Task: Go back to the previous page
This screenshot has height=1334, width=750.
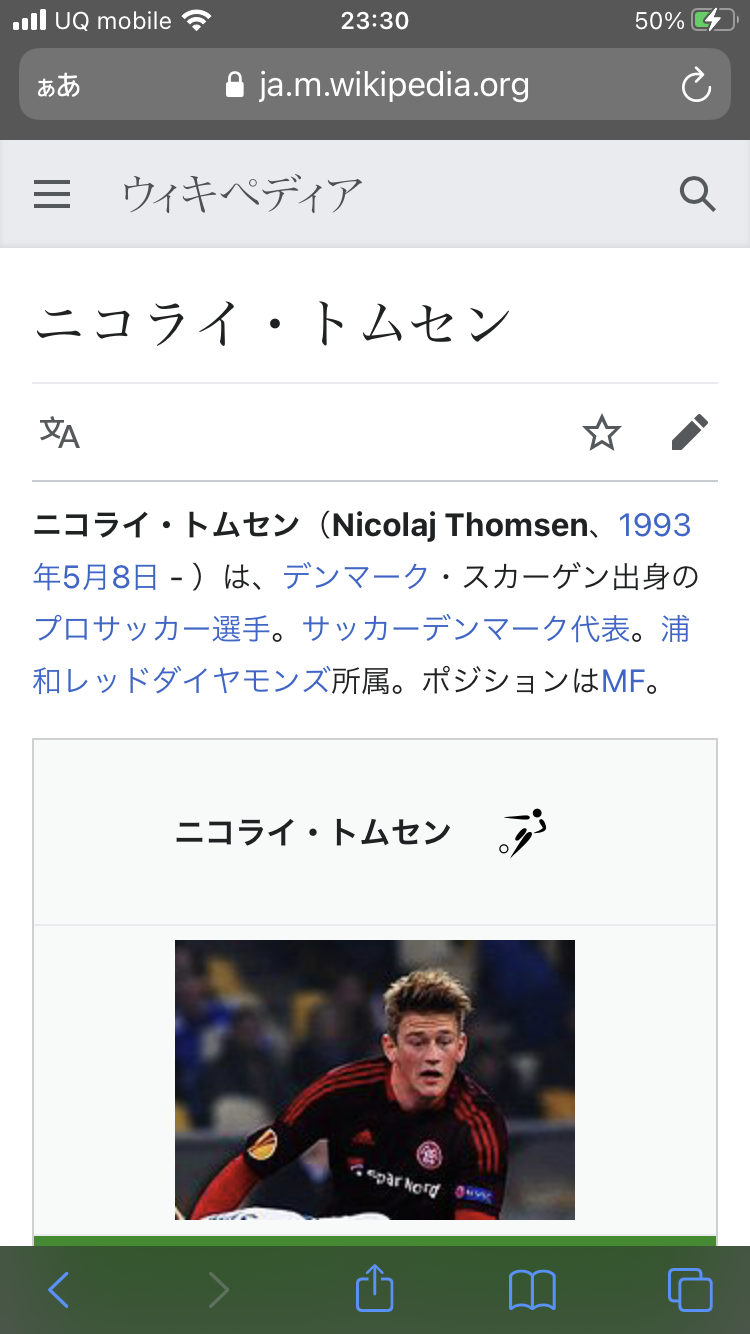Action: 59,1290
